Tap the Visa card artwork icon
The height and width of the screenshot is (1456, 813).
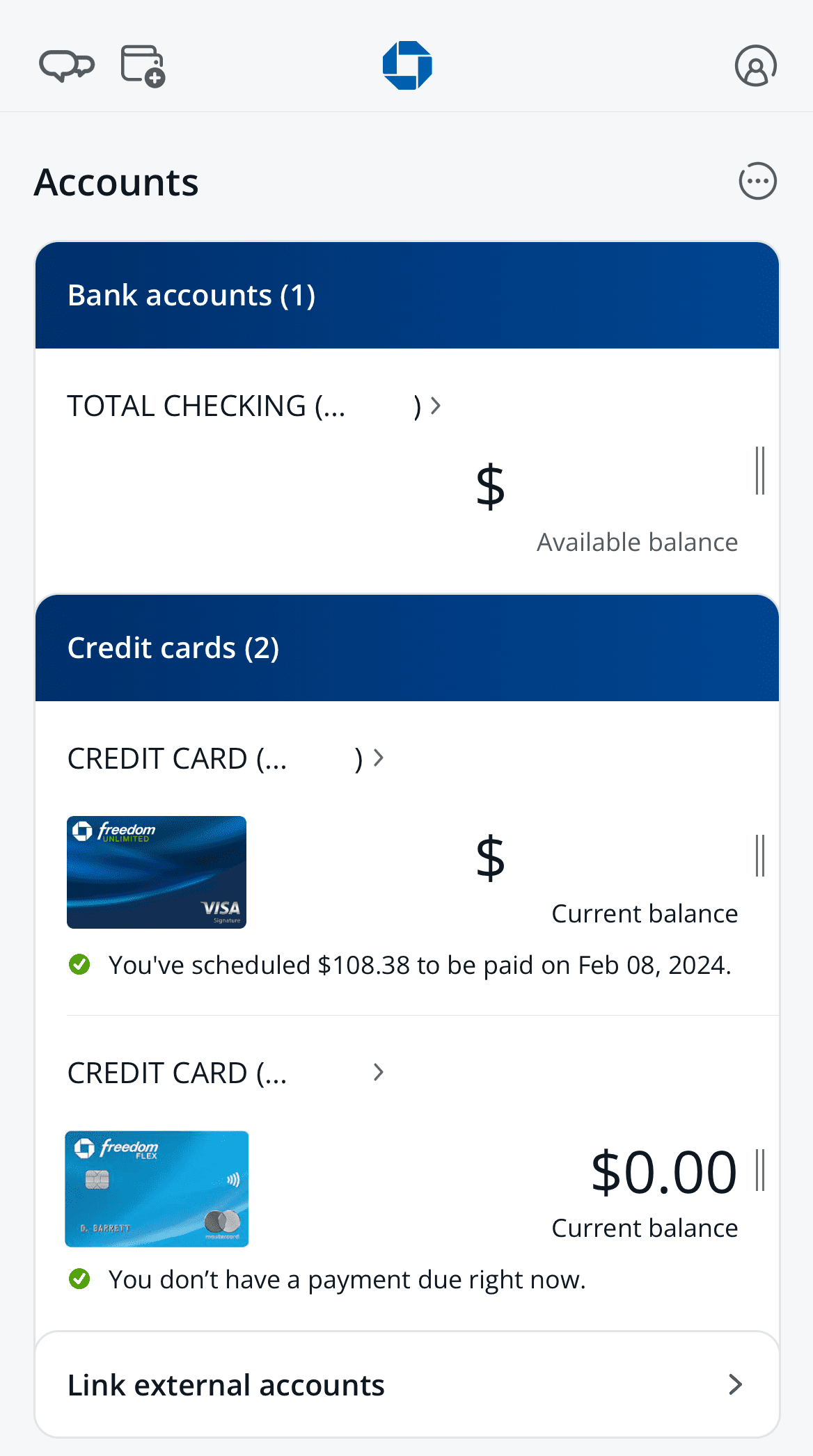pos(156,872)
